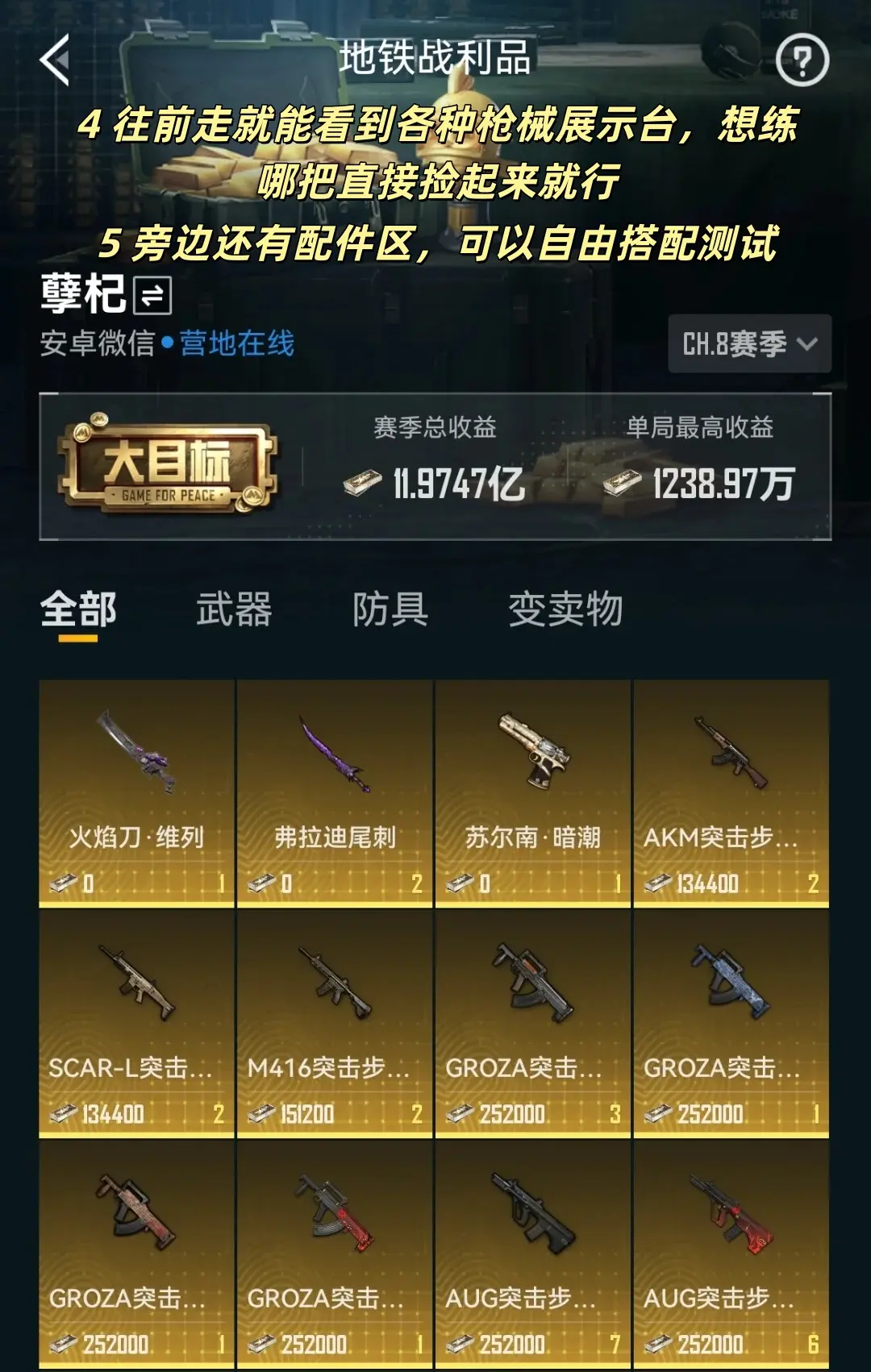Screen dimensions: 871x1372
Task: Open the 火焰刀·维列 item card
Action: (x=136, y=793)
